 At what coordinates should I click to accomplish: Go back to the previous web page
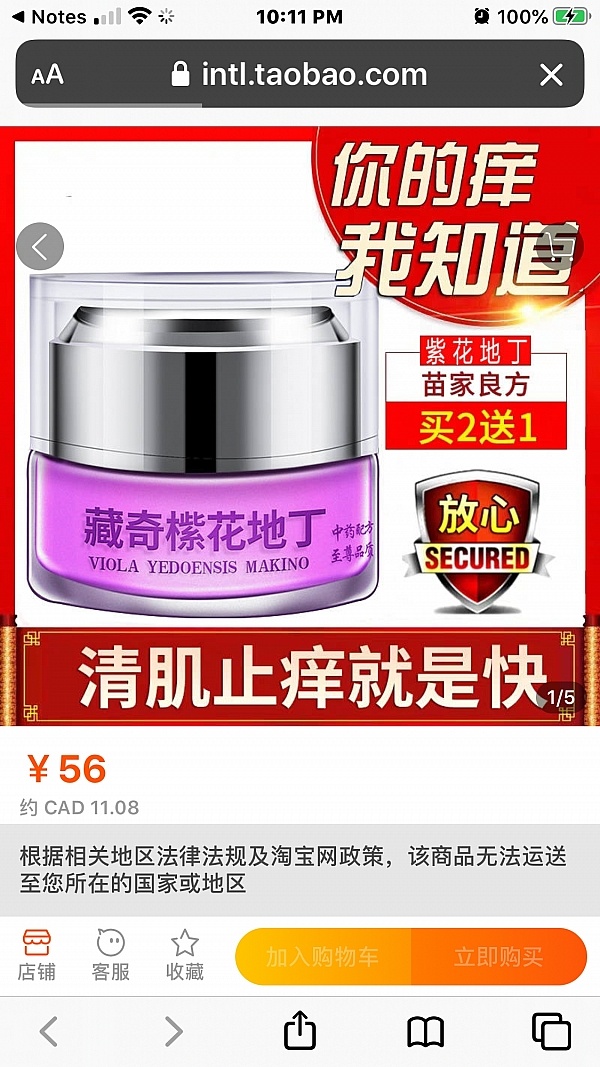pos(48,1031)
